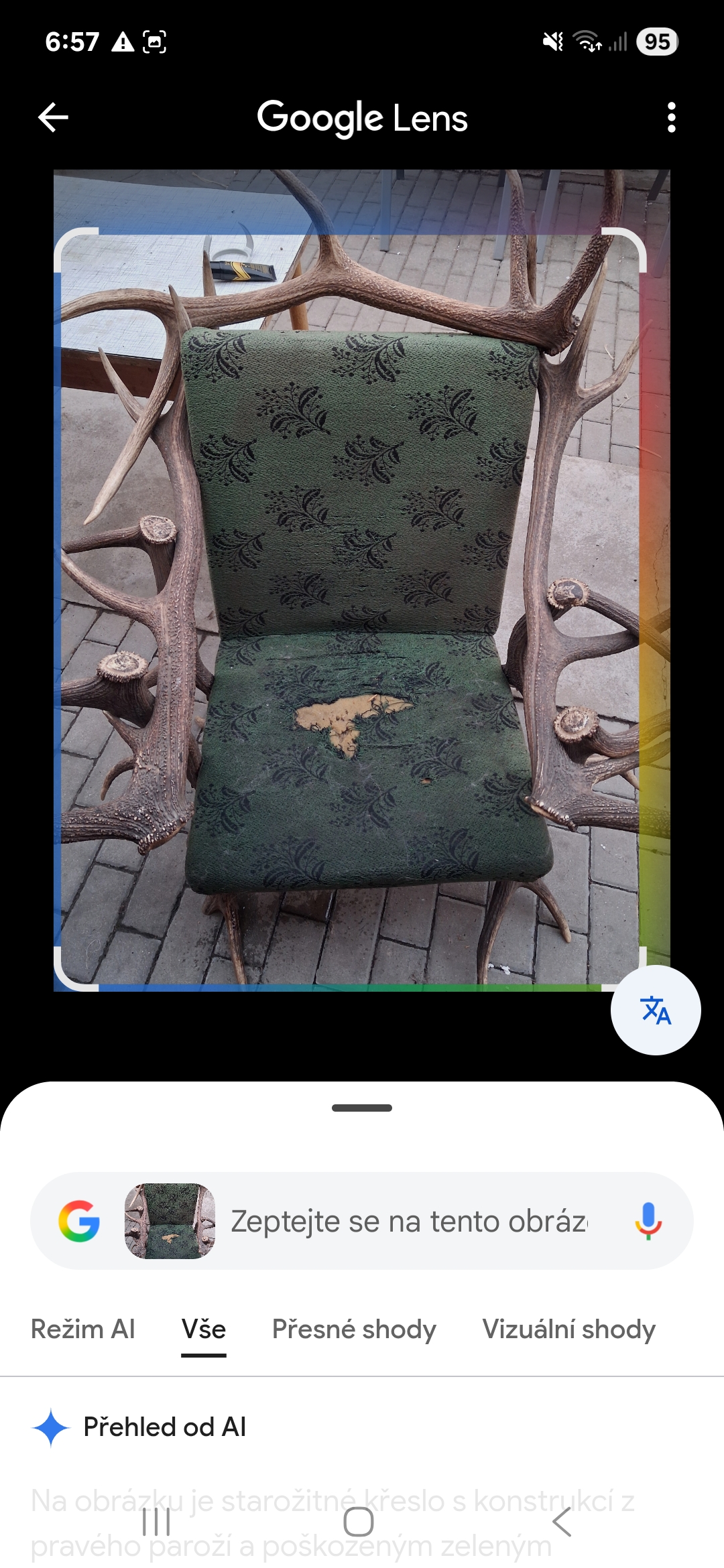This screenshot has height=1568, width=724.
Task: Tap the translate floating button
Action: (x=656, y=1010)
